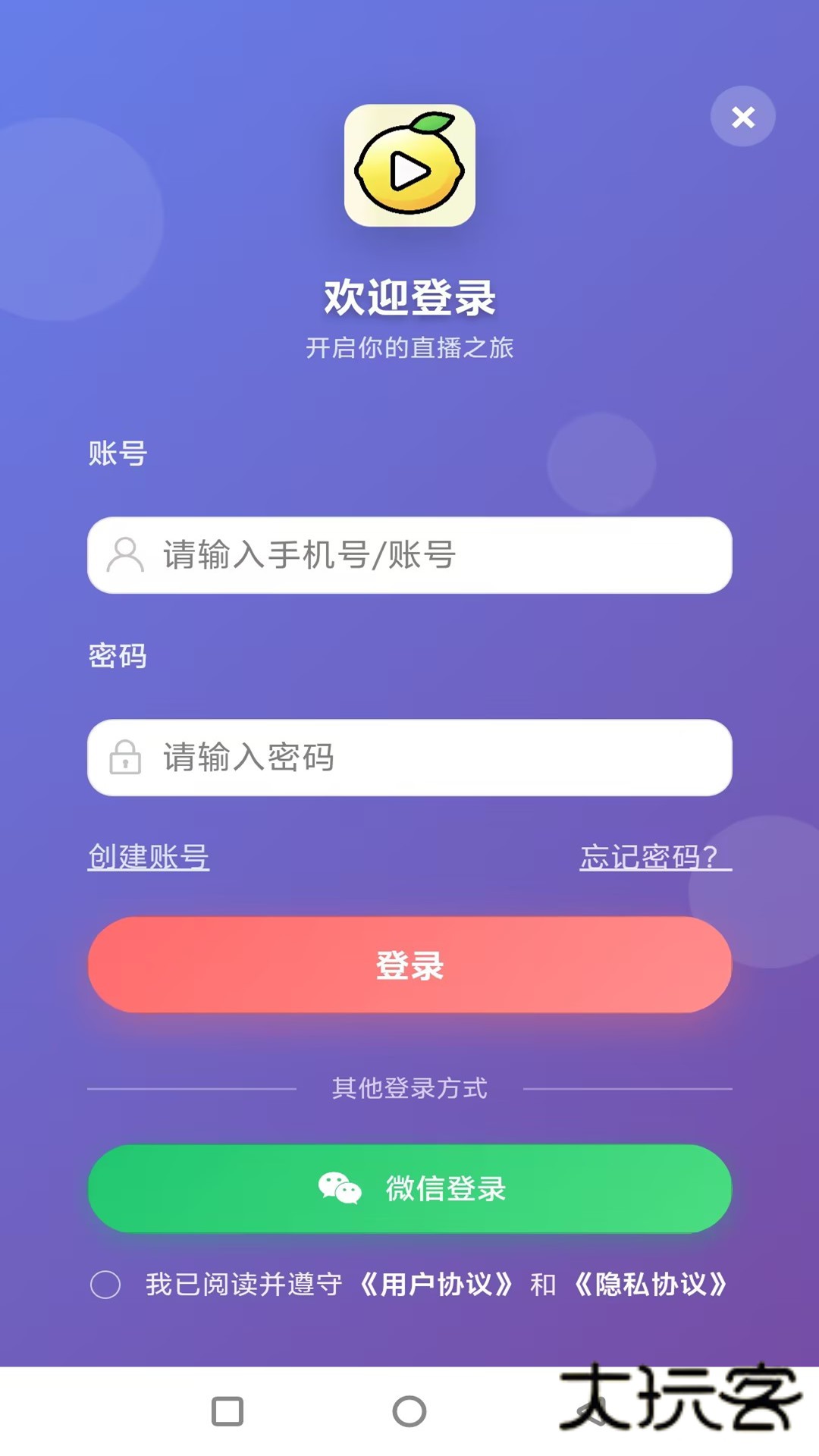Dismiss the login screen with the X icon

point(742,118)
